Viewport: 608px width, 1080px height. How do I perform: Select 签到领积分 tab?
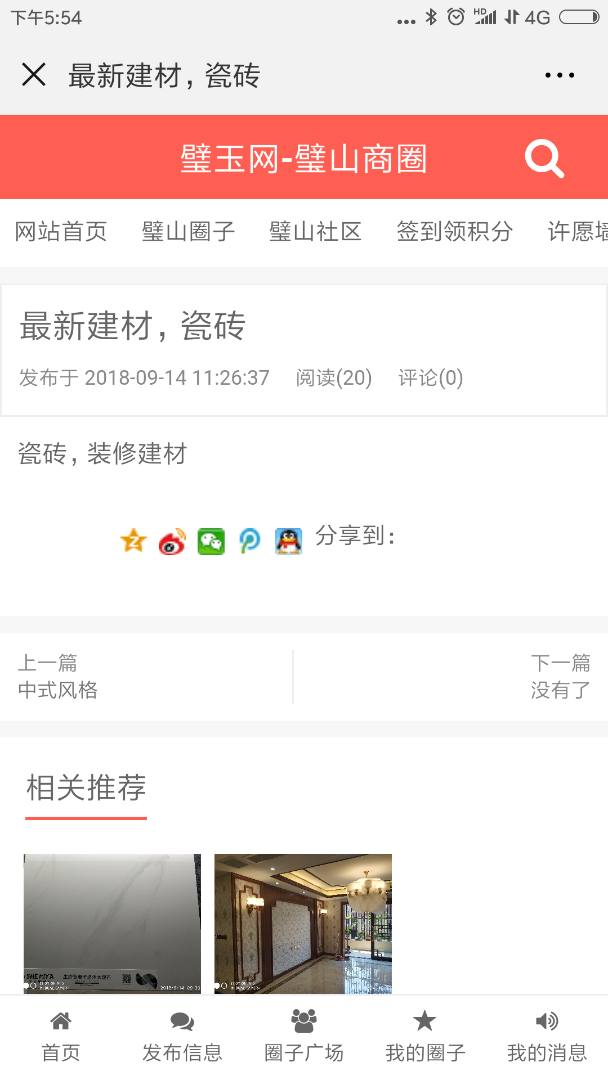454,232
